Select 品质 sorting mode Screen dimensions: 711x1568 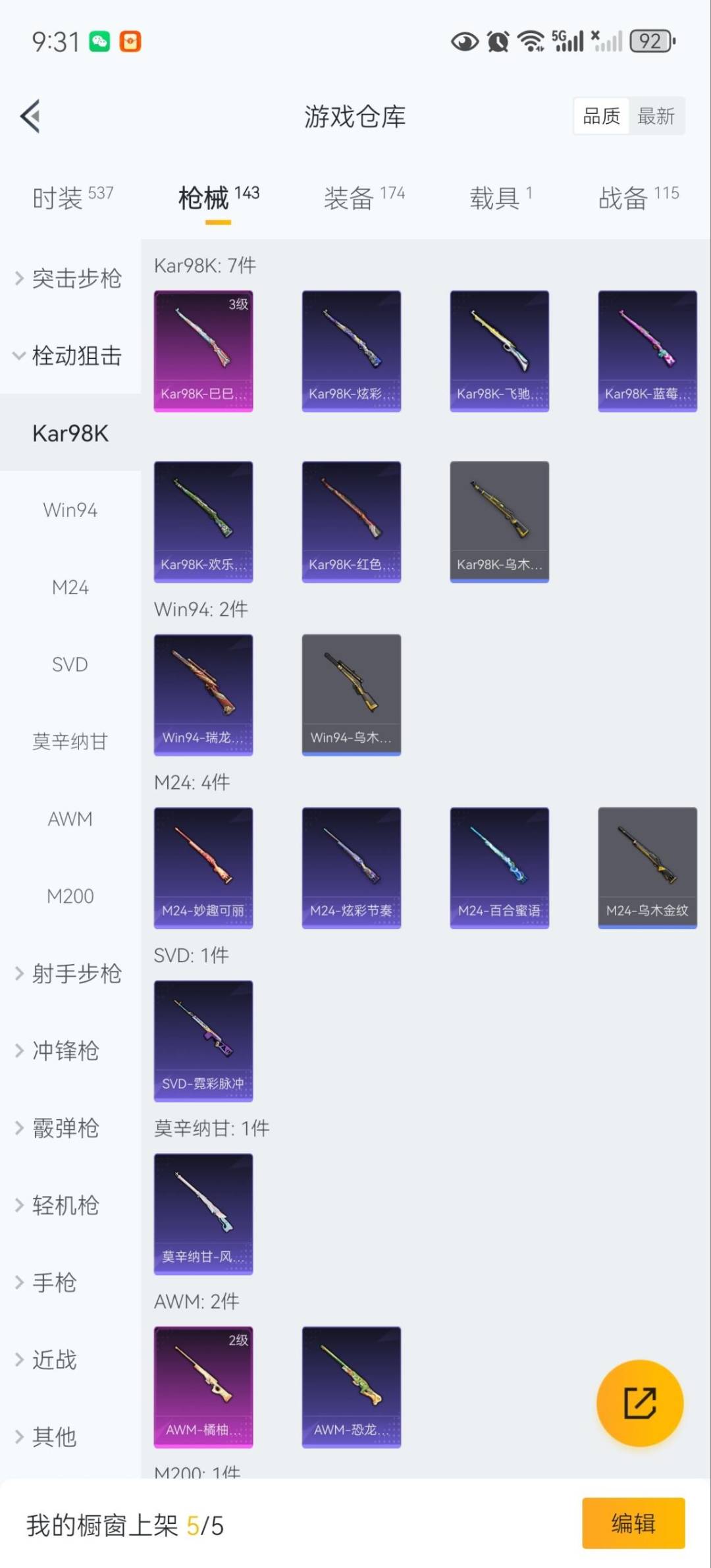coord(601,116)
